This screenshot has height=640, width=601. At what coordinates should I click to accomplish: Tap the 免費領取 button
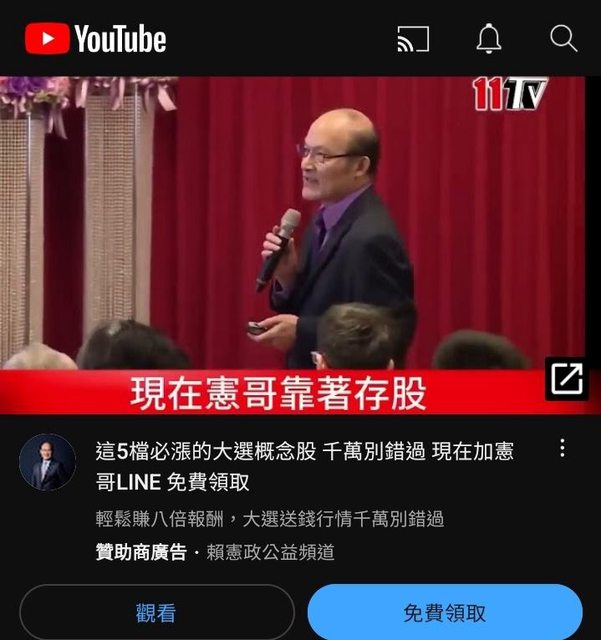tap(445, 612)
